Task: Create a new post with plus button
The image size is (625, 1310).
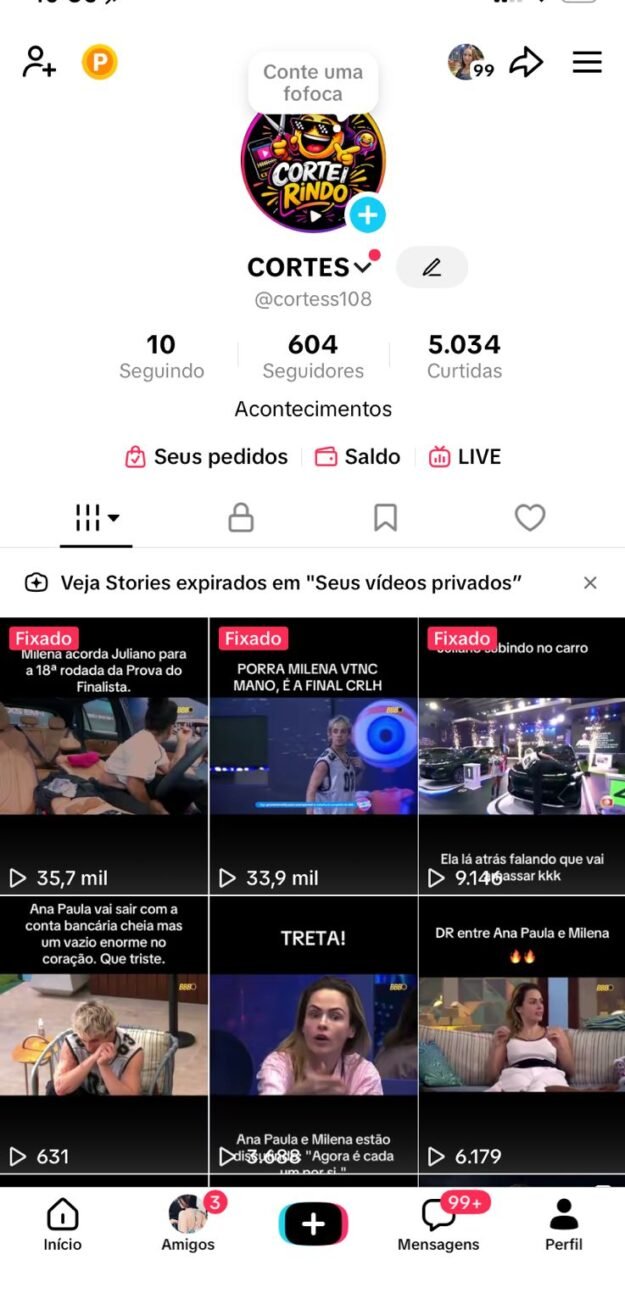Action: [313, 1224]
